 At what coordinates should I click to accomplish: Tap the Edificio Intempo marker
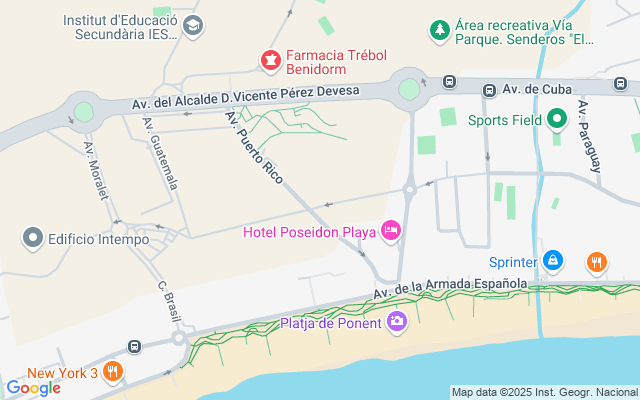click(33, 238)
